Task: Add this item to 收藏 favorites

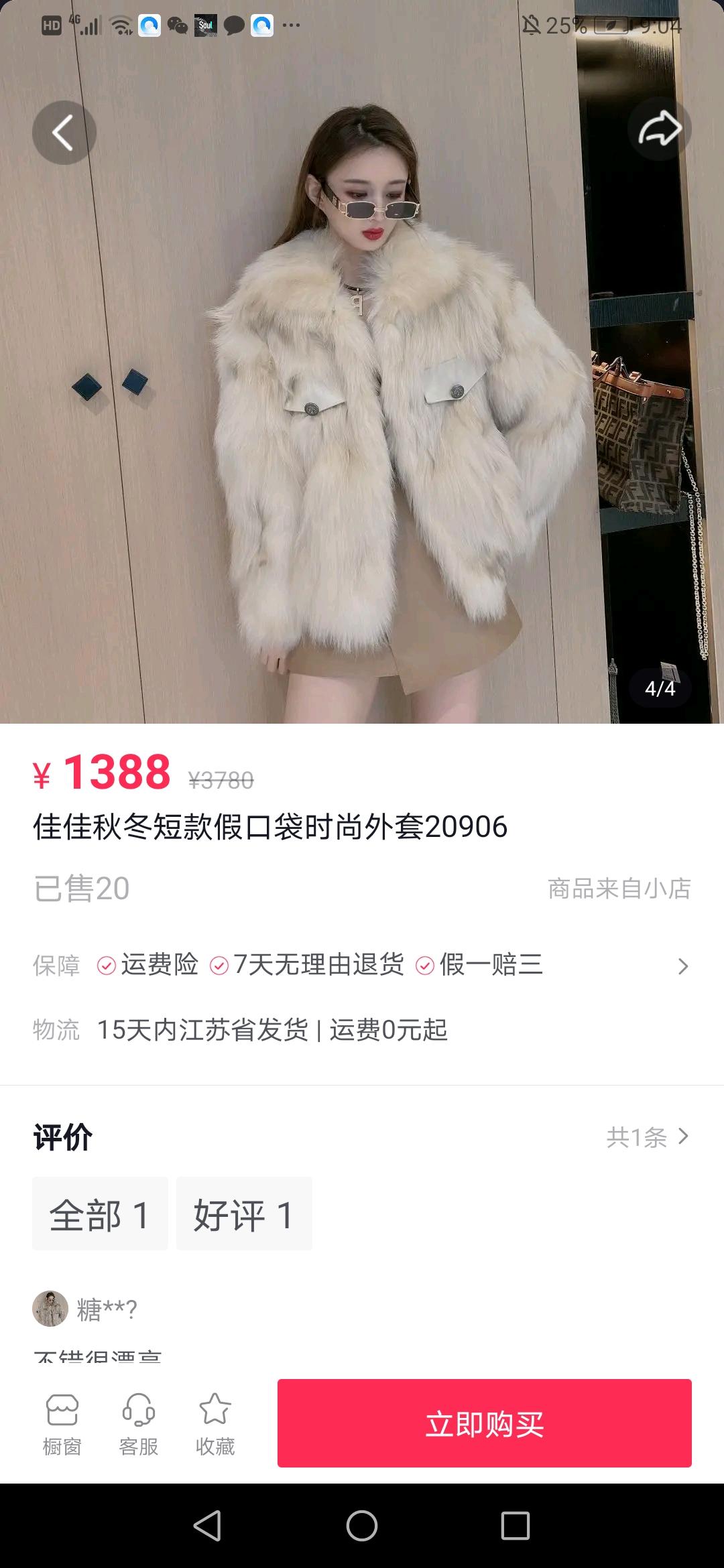Action: pos(215,1424)
